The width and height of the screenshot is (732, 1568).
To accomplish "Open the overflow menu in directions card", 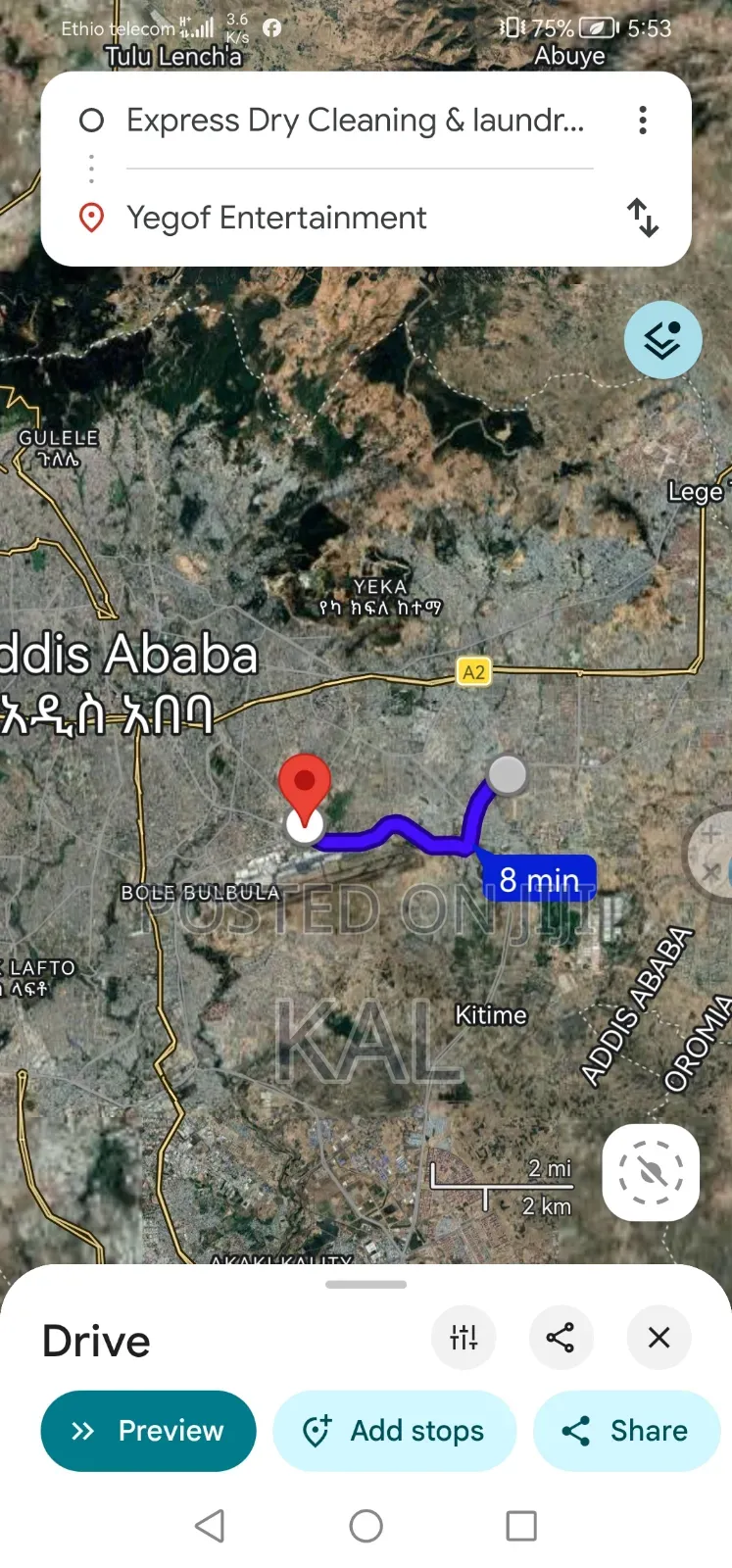I will [643, 121].
